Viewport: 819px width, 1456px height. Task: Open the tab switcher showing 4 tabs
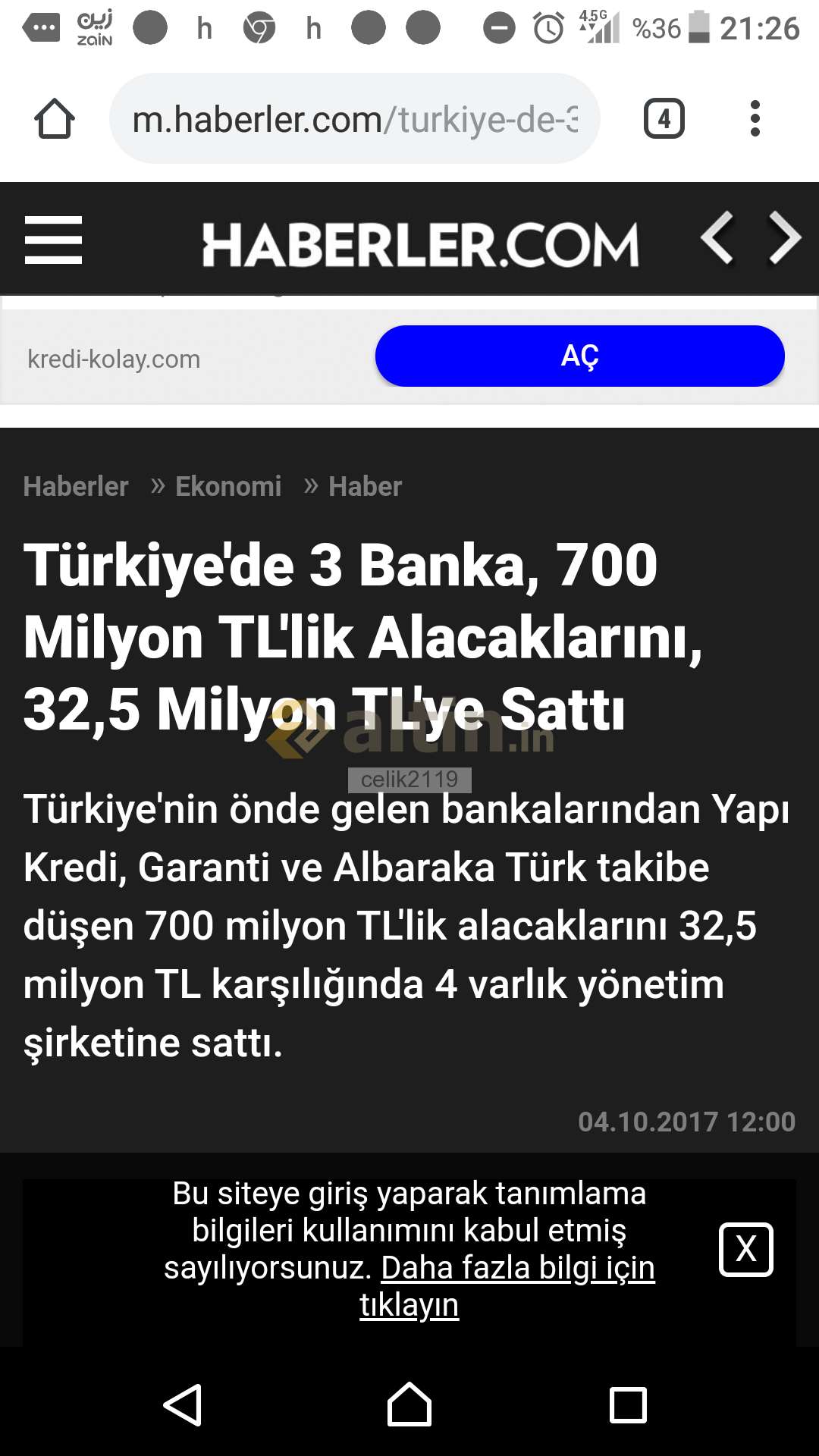[664, 119]
